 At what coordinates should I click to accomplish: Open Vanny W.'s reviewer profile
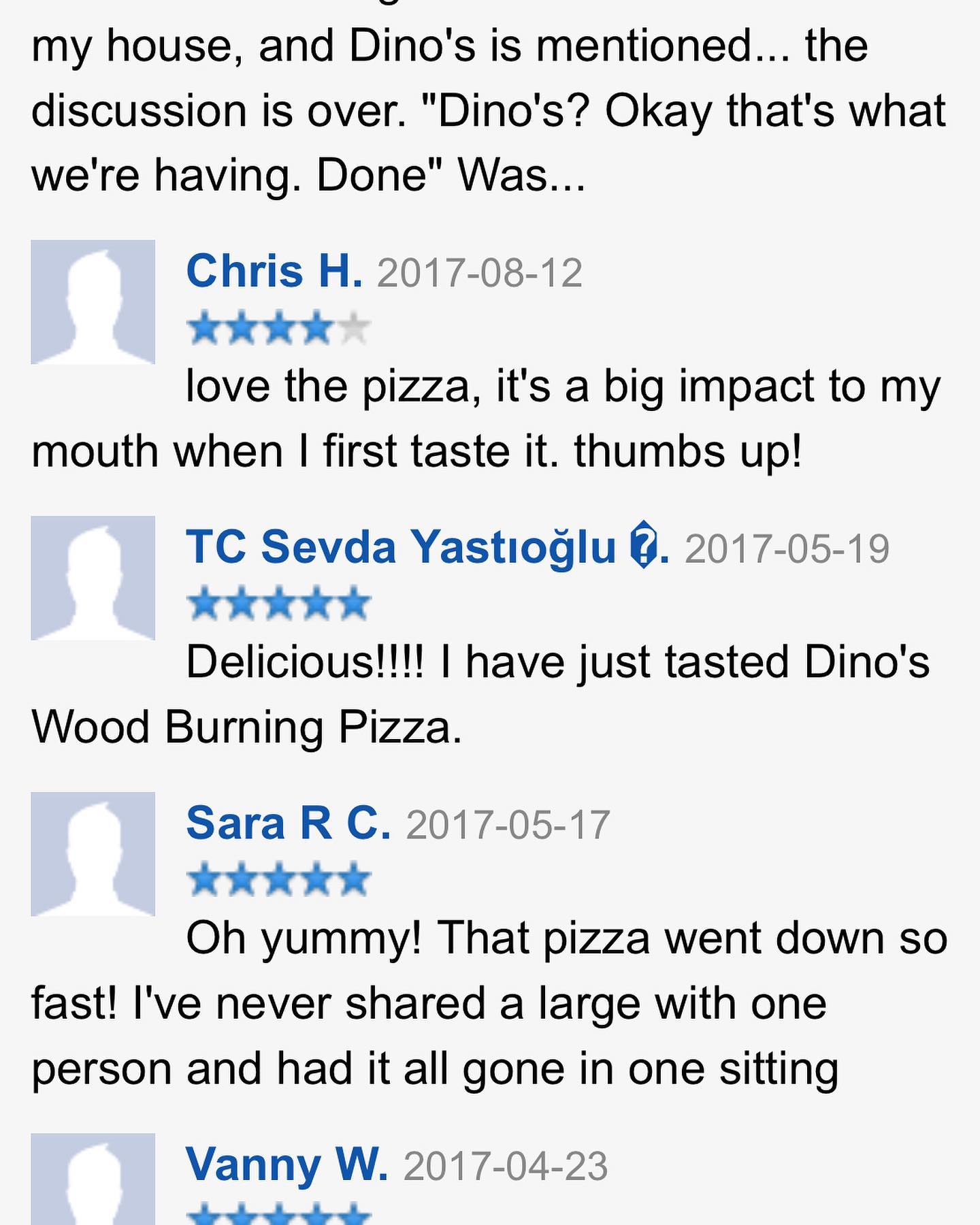pos(287,1164)
